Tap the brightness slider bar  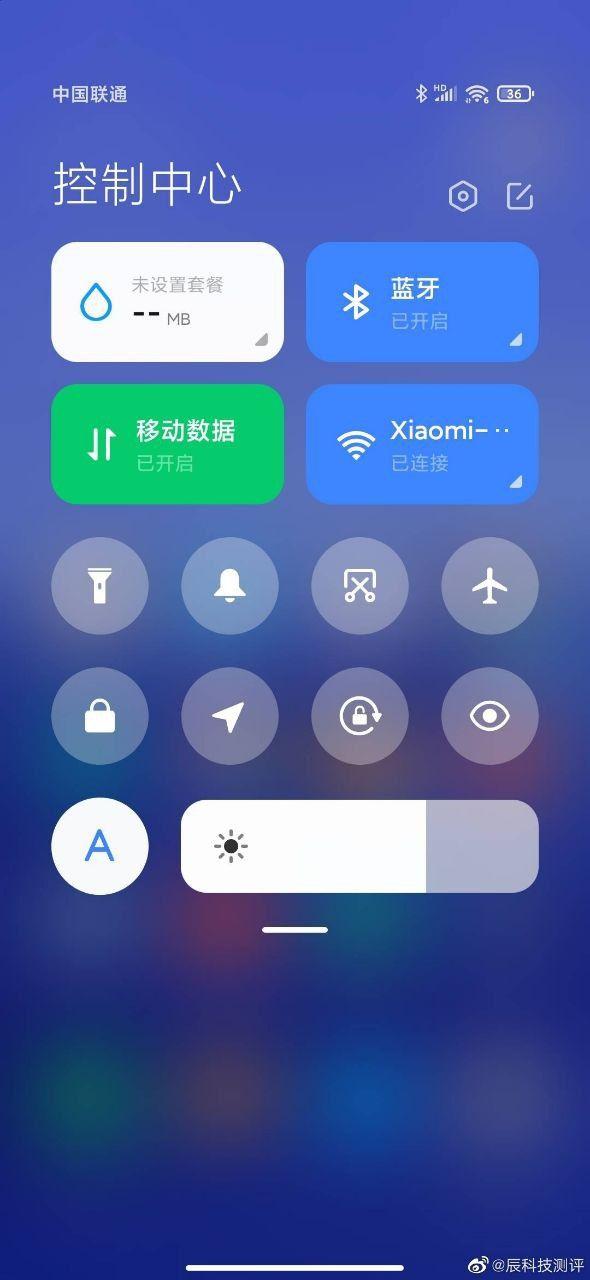tap(360, 846)
